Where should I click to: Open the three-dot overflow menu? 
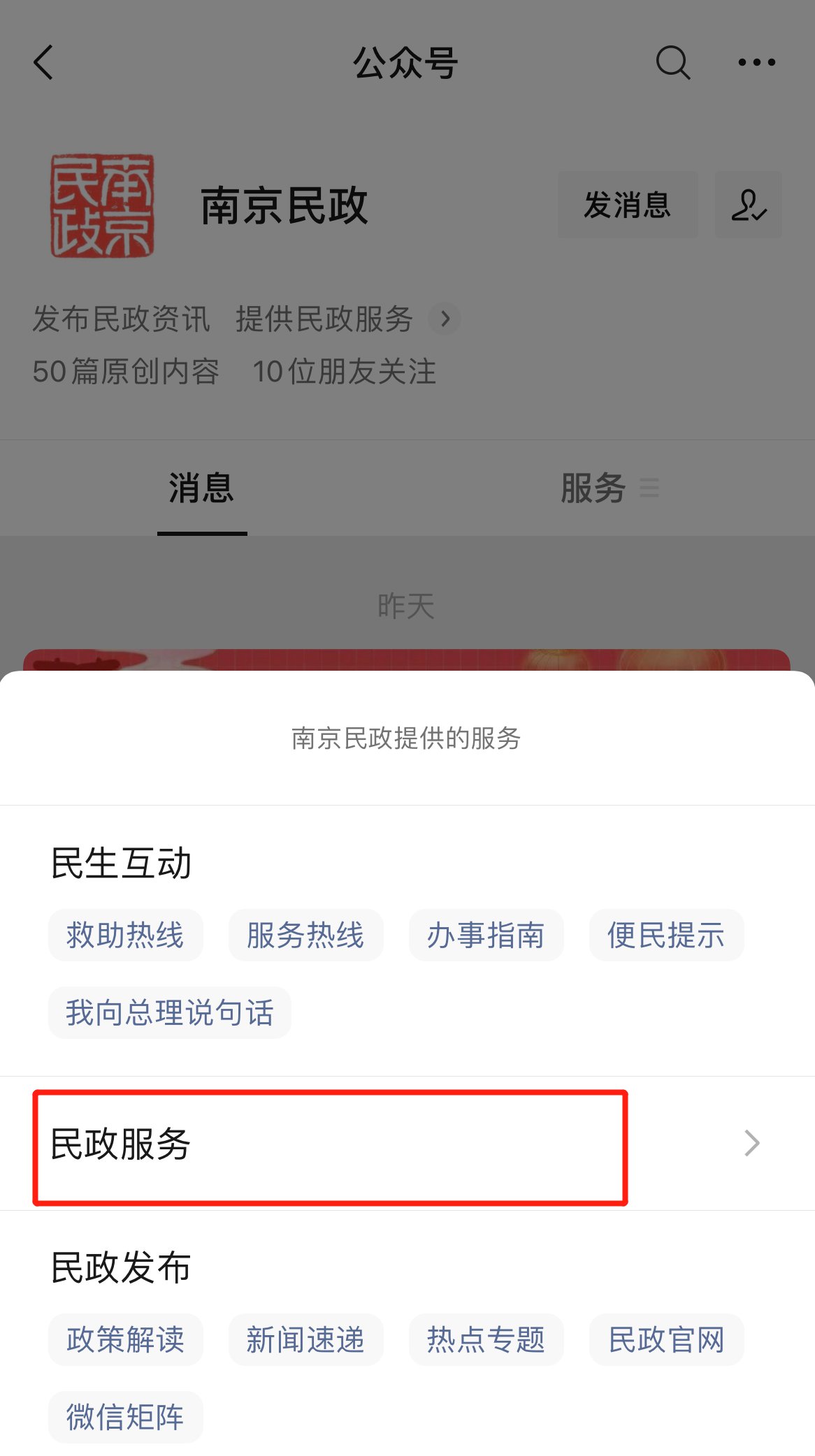point(756,63)
